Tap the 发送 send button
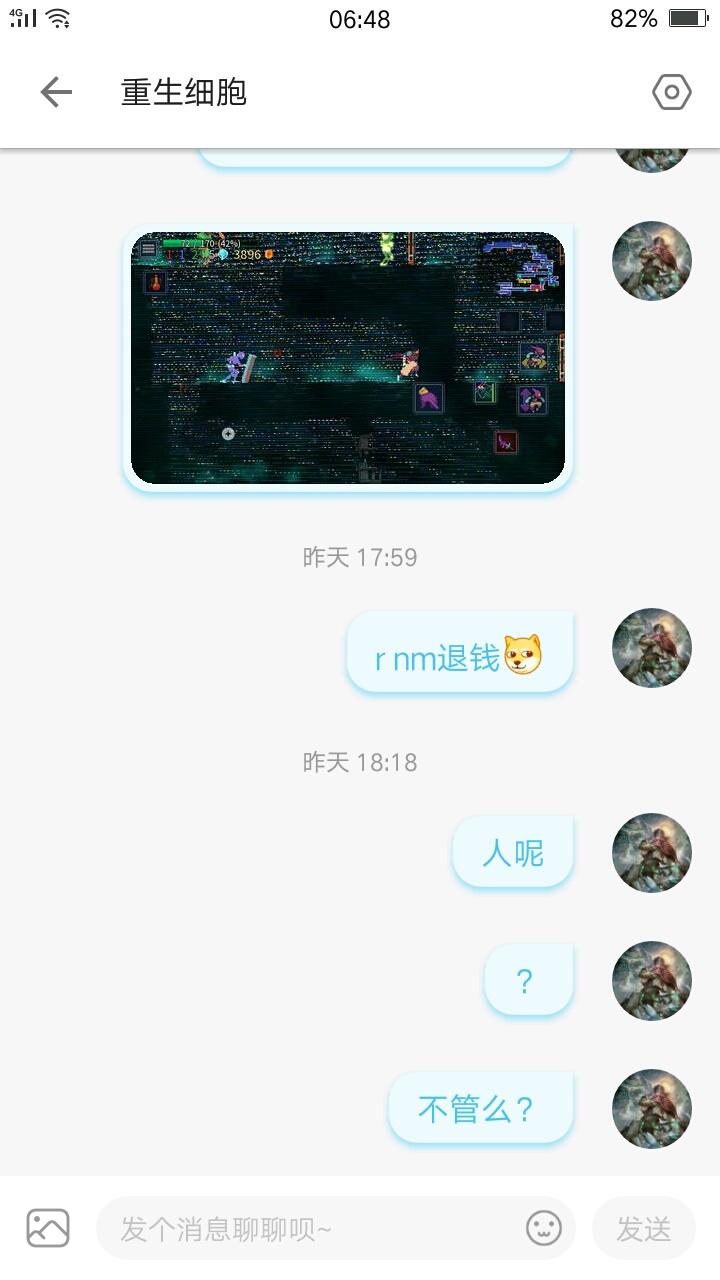Screen dimensions: 720x1280 coord(643,1229)
